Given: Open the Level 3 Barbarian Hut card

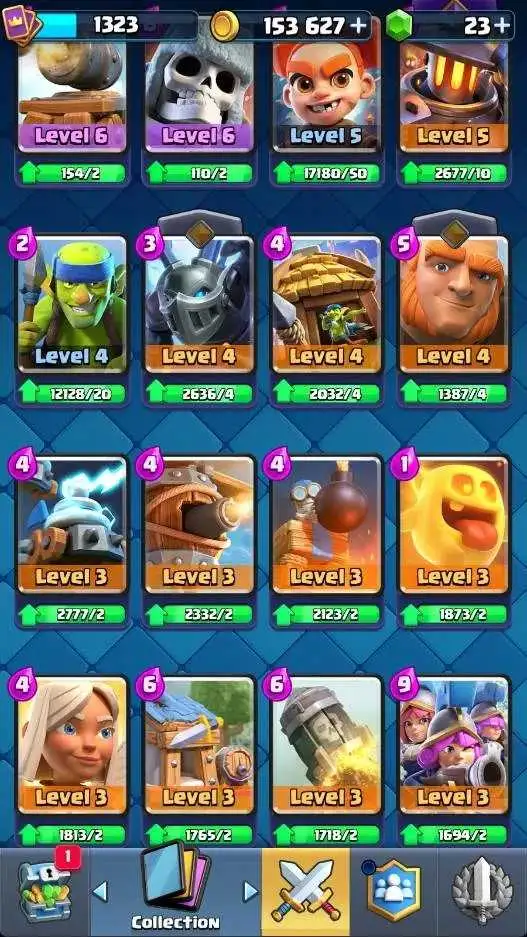Looking at the screenshot, I should 199,745.
